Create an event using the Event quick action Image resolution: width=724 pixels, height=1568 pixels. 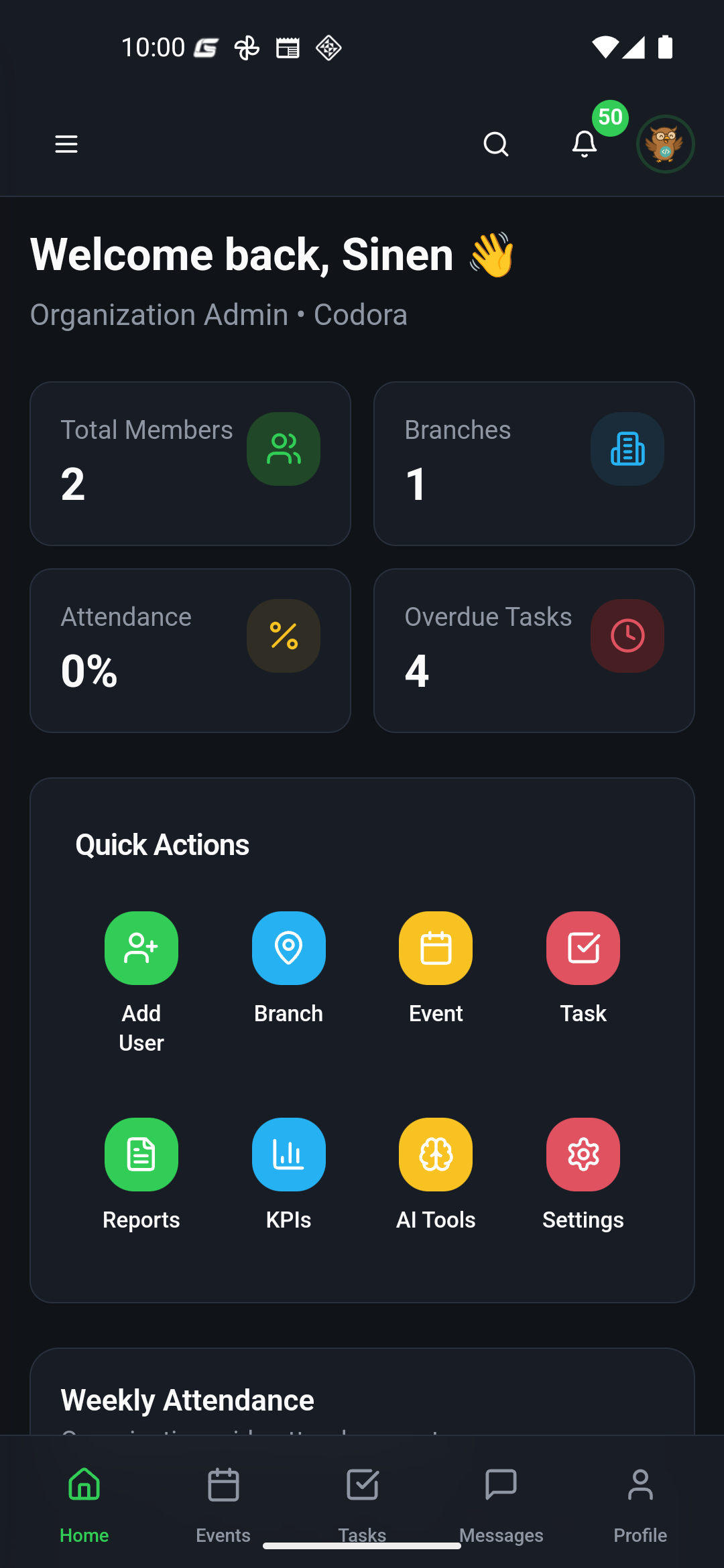coord(435,948)
